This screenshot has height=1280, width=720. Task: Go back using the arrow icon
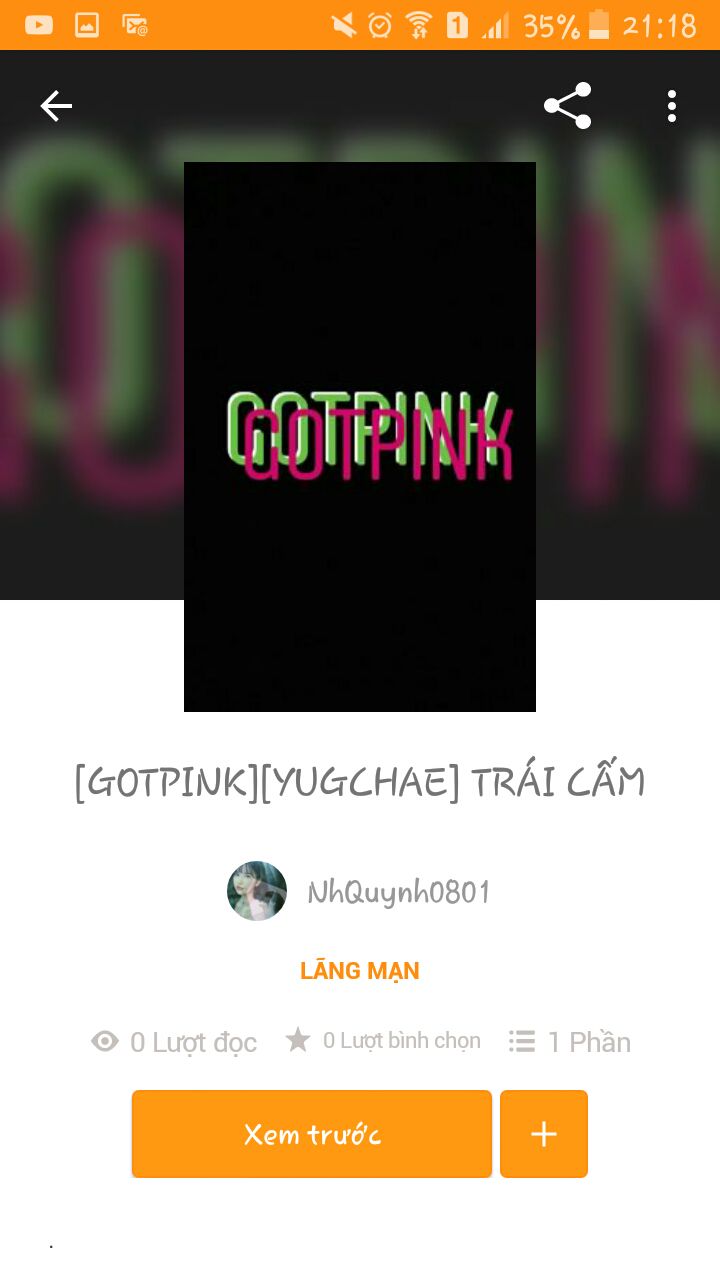tap(56, 106)
